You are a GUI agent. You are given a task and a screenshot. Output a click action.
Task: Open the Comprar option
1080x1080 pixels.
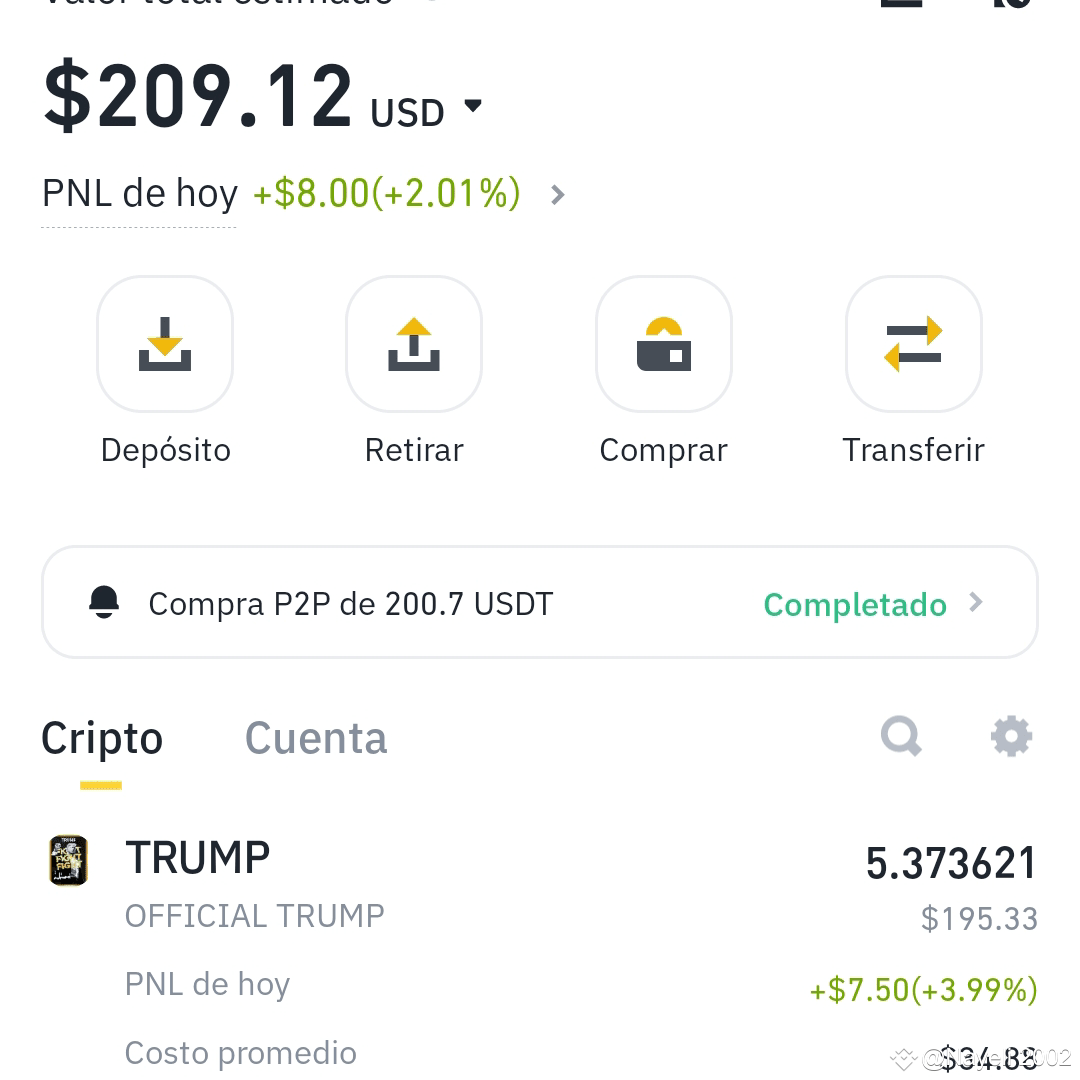pos(664,344)
